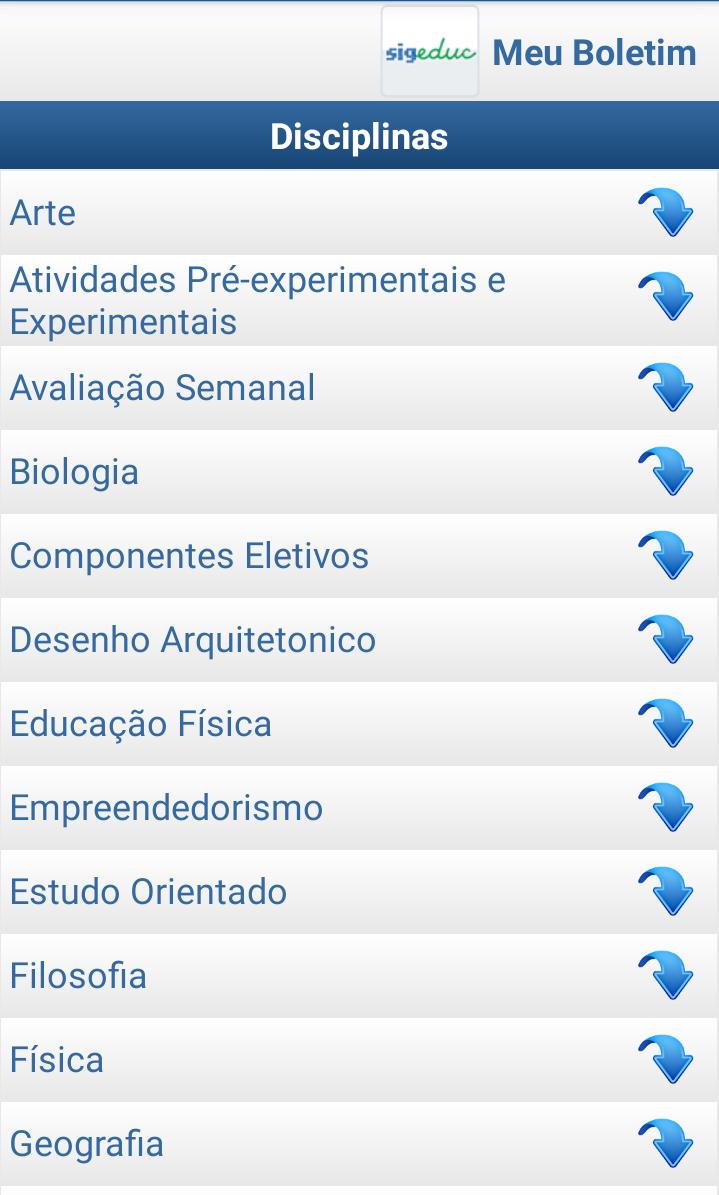Open the Estudo Orientado row

pos(358,891)
